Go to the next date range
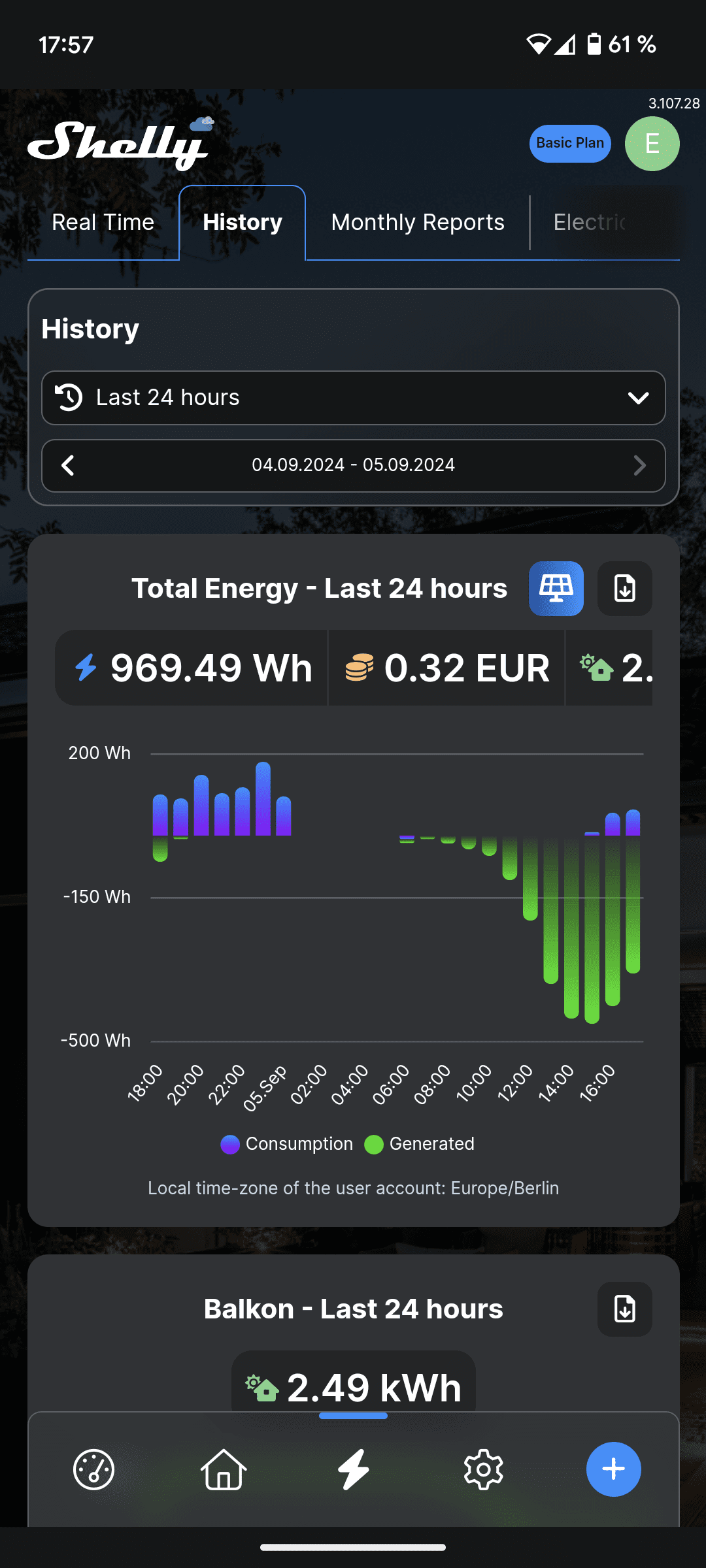 639,466
